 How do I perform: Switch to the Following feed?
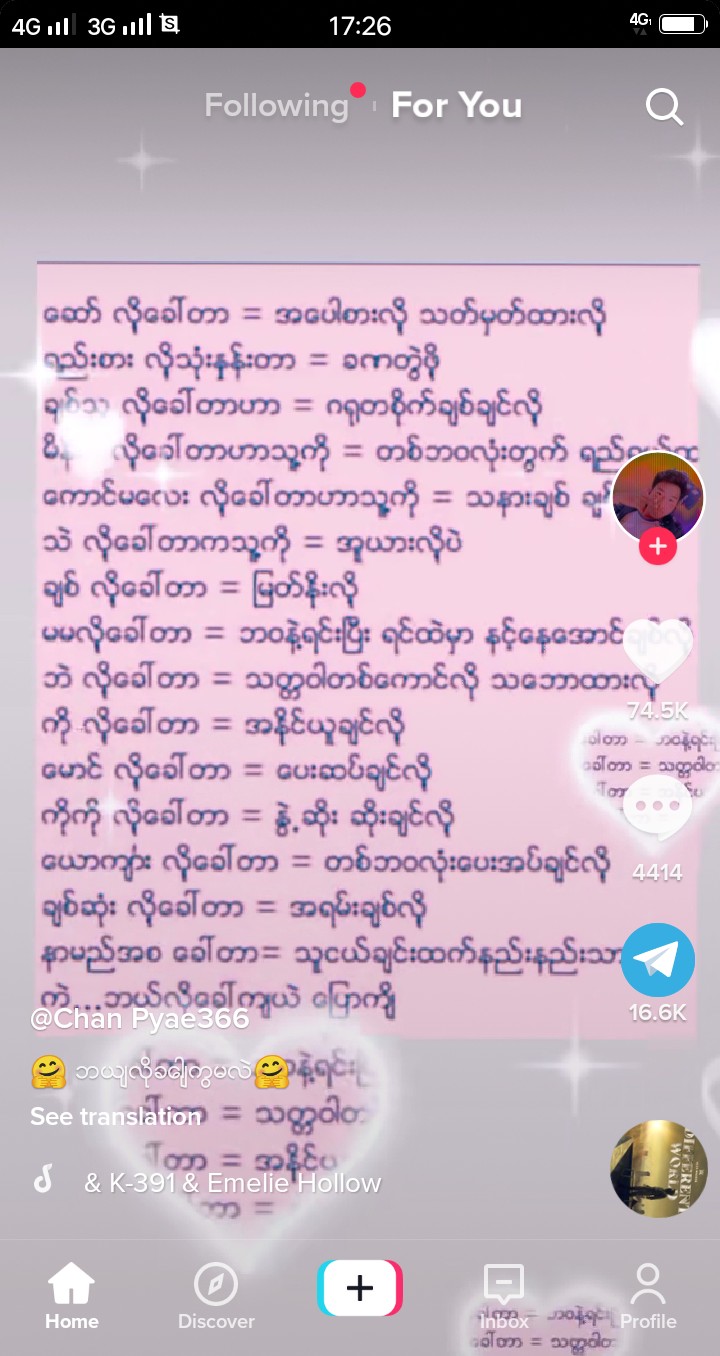tap(276, 106)
